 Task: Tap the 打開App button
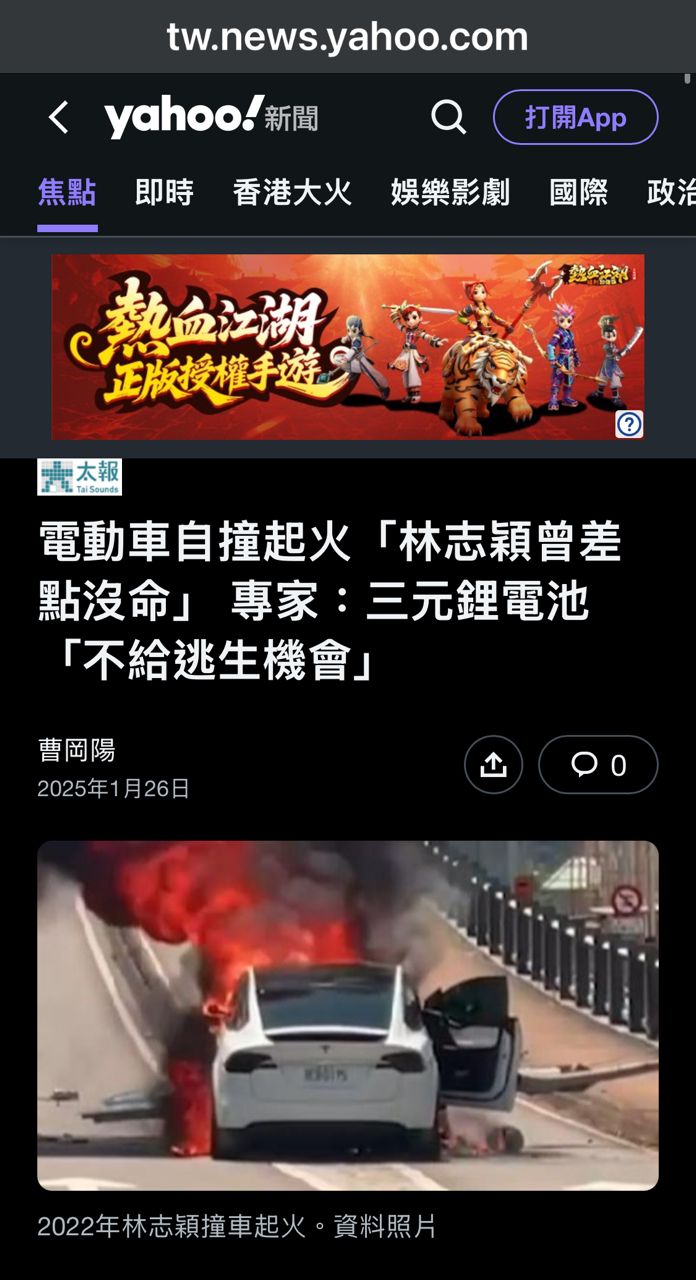point(575,118)
